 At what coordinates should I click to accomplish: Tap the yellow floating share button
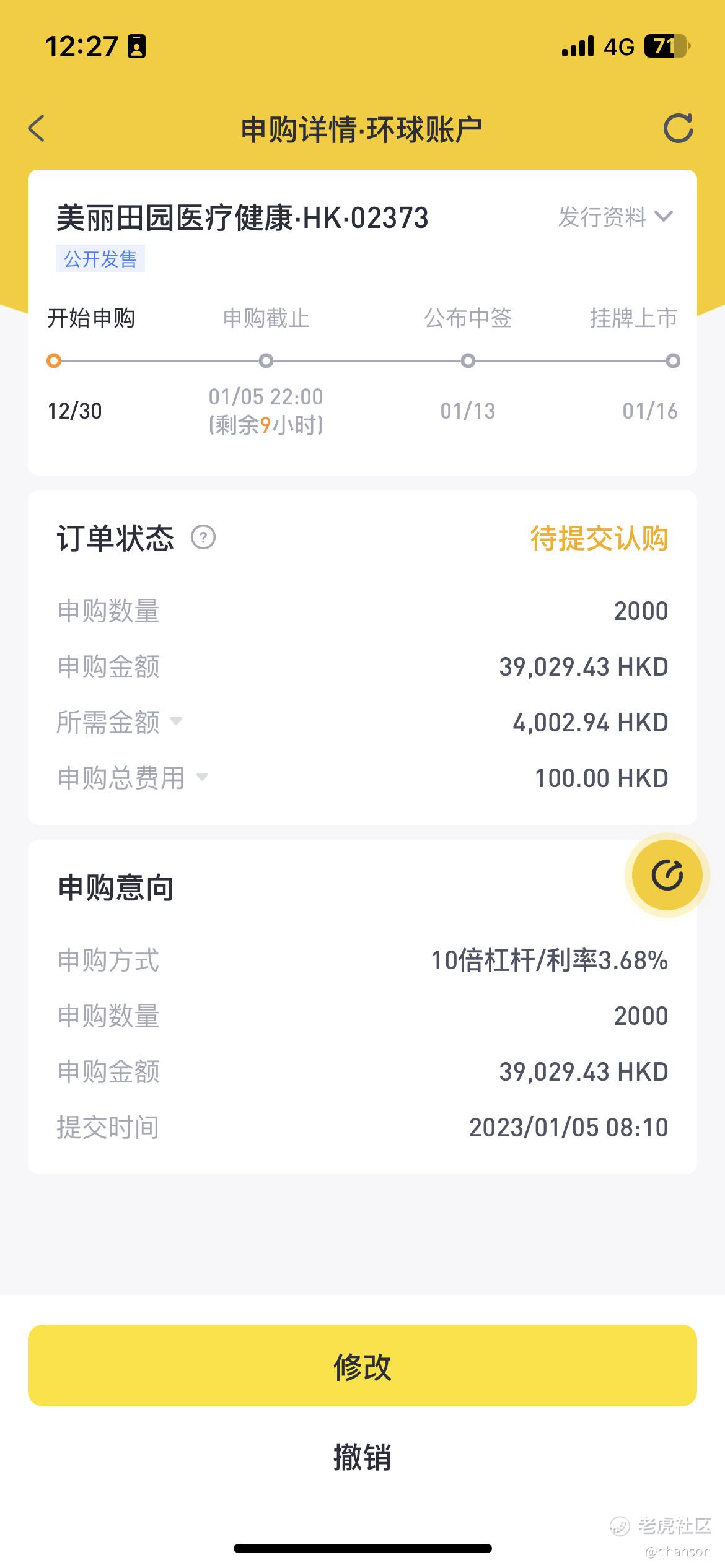point(667,874)
